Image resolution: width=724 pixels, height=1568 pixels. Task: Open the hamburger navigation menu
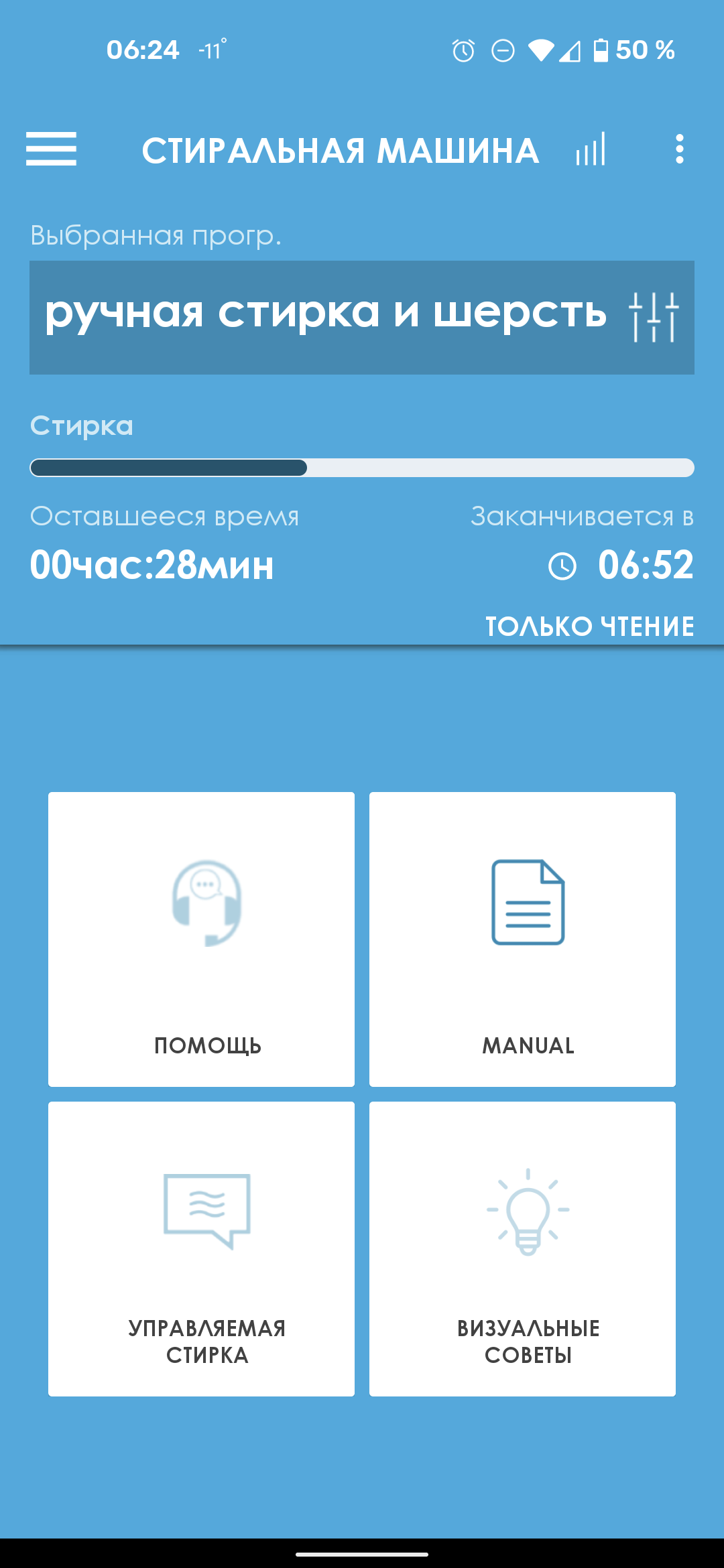(x=51, y=149)
